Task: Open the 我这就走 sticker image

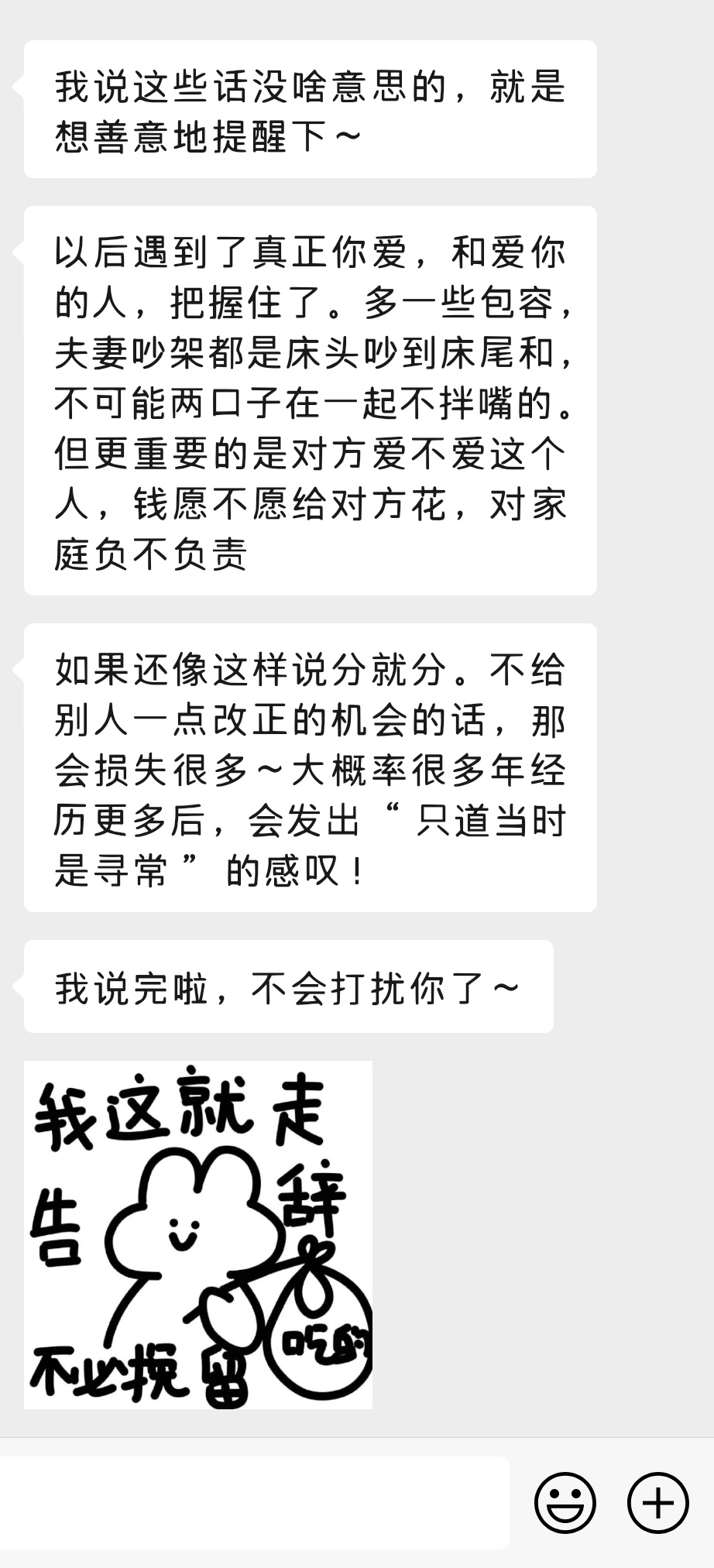Action: pyautogui.click(x=198, y=1234)
